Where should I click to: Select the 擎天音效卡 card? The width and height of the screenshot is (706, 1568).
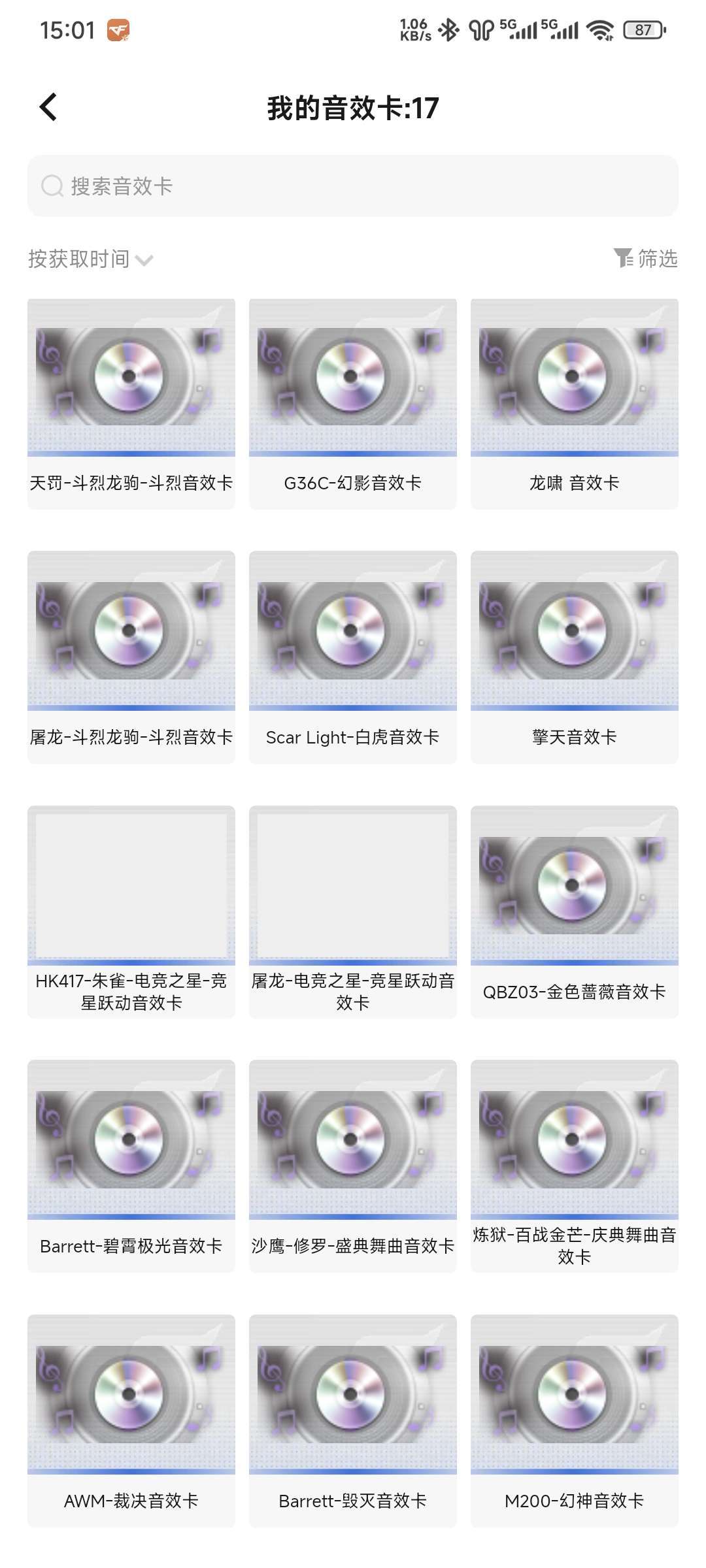(574, 657)
